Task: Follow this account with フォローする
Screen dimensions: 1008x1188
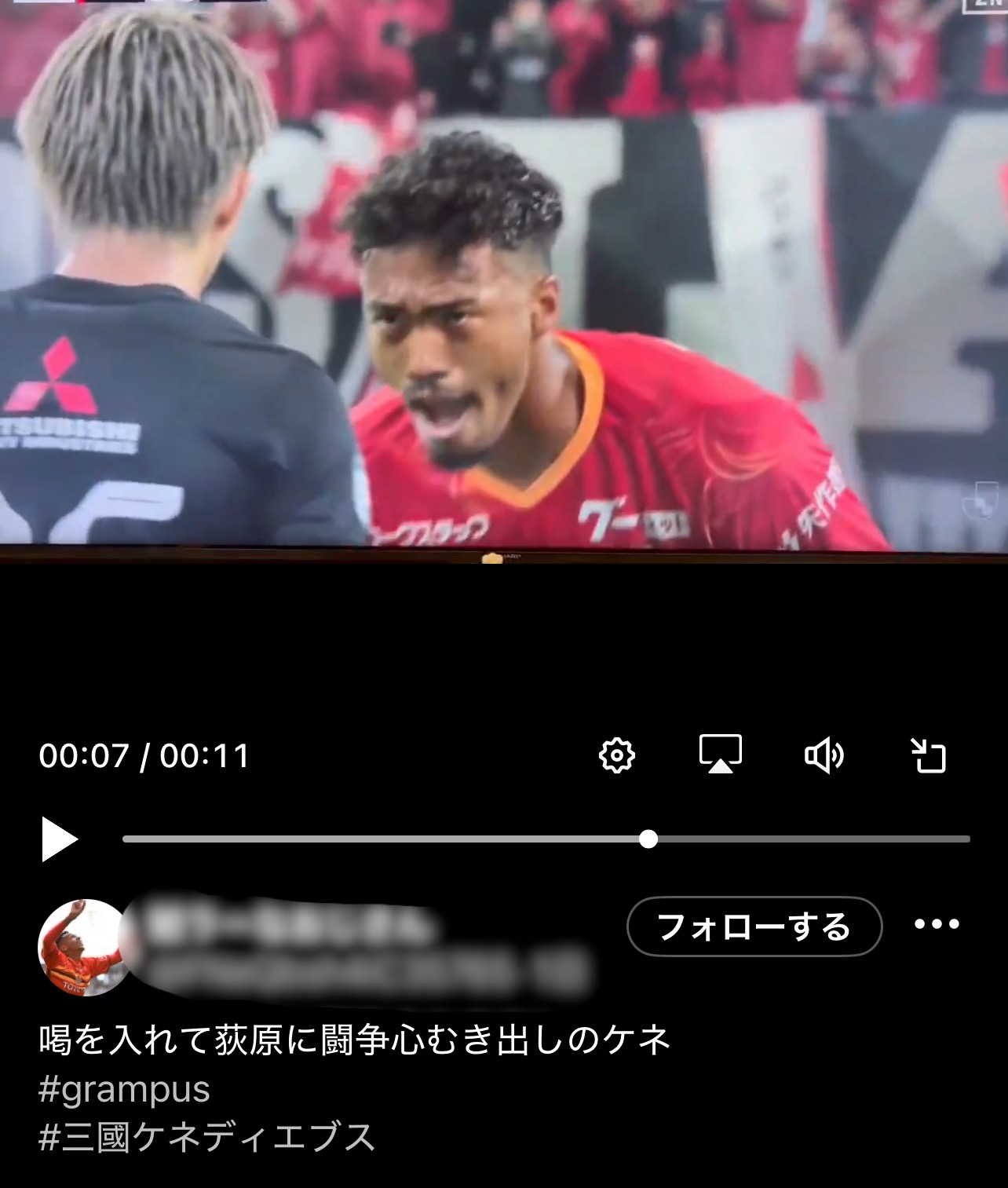Action: click(x=754, y=927)
